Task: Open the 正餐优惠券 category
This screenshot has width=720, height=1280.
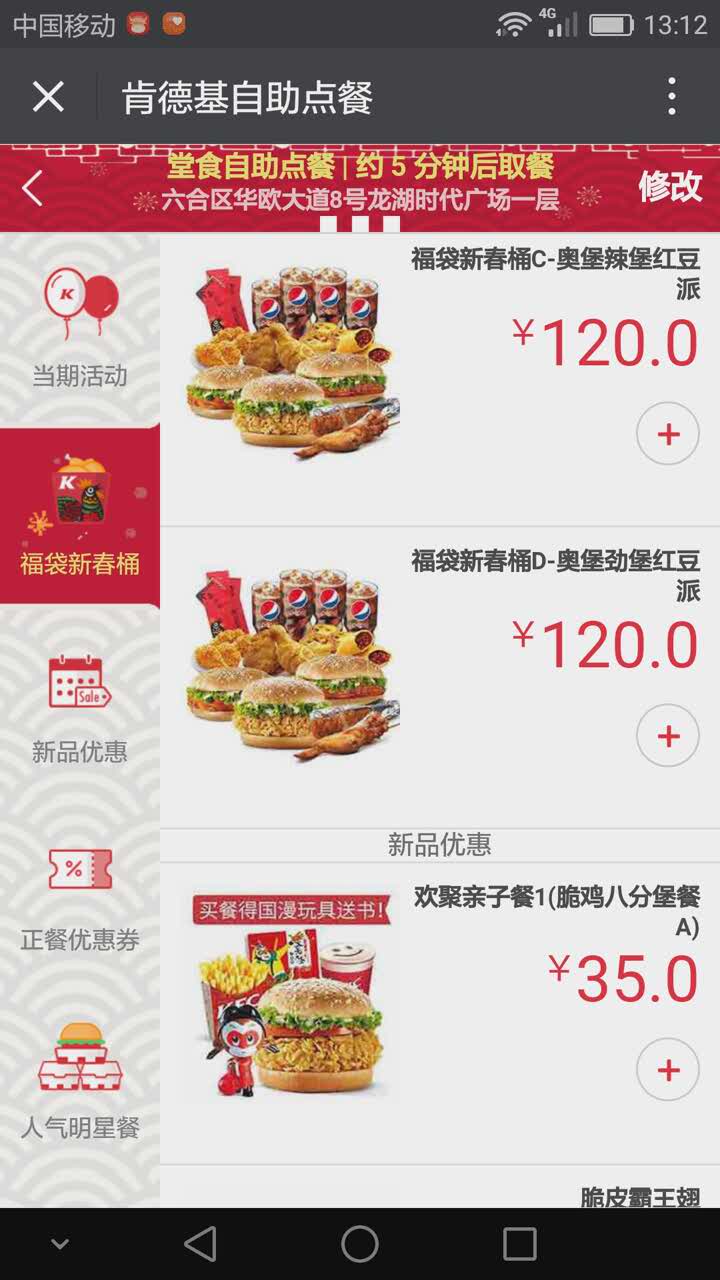Action: coord(80,892)
